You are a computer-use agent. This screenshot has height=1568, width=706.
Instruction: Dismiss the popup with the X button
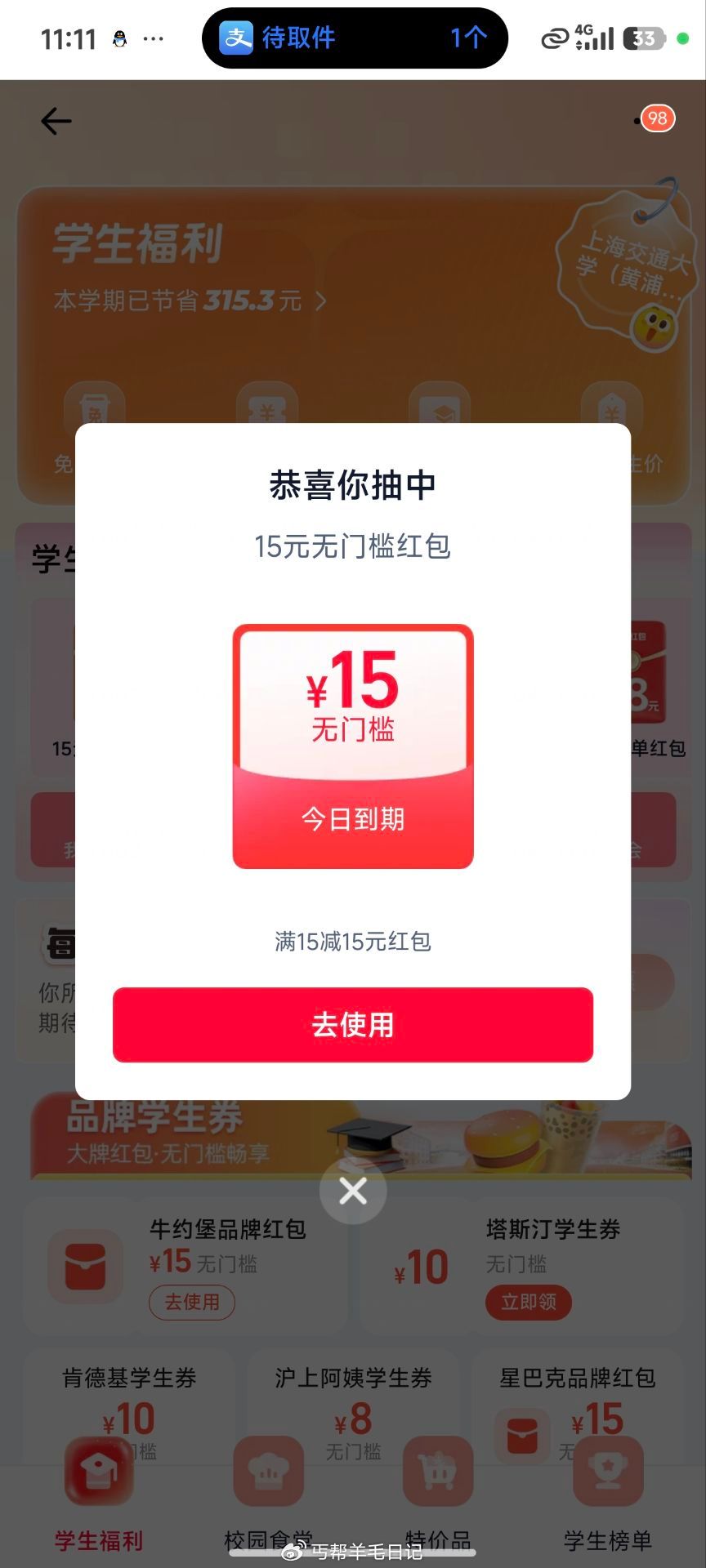353,1191
